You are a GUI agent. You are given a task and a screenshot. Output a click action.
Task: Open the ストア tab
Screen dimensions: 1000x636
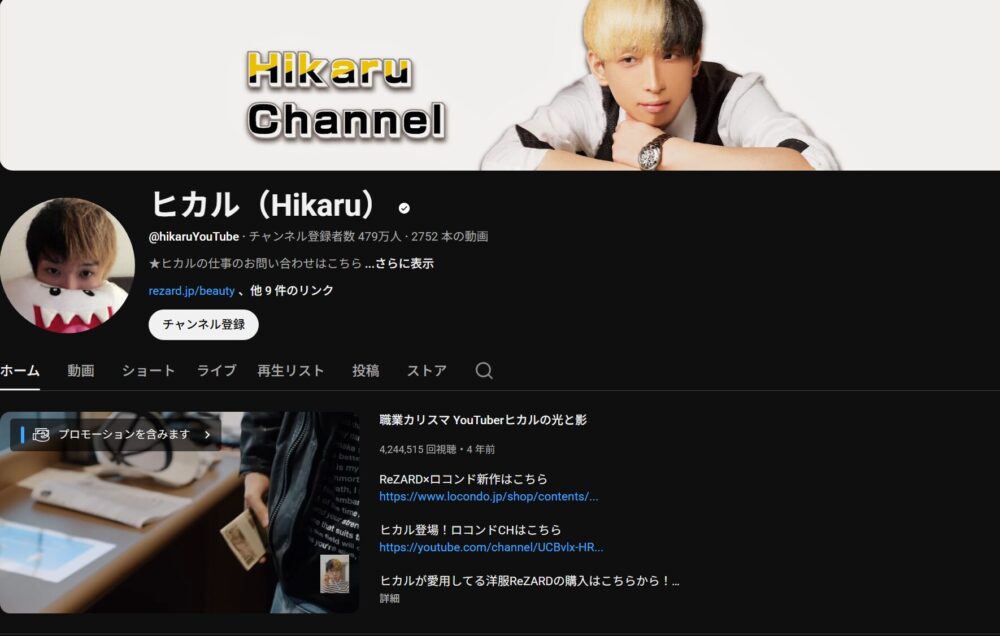(427, 371)
